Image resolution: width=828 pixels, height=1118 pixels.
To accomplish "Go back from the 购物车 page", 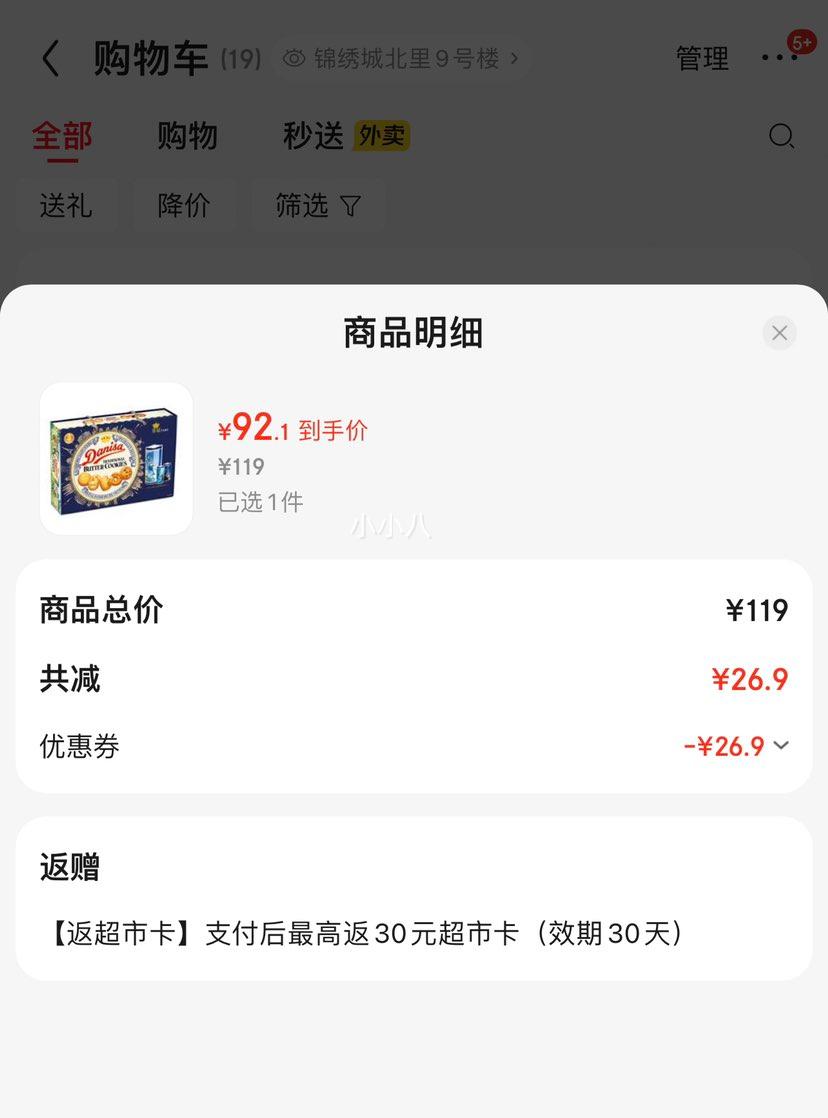I will tap(50, 59).
